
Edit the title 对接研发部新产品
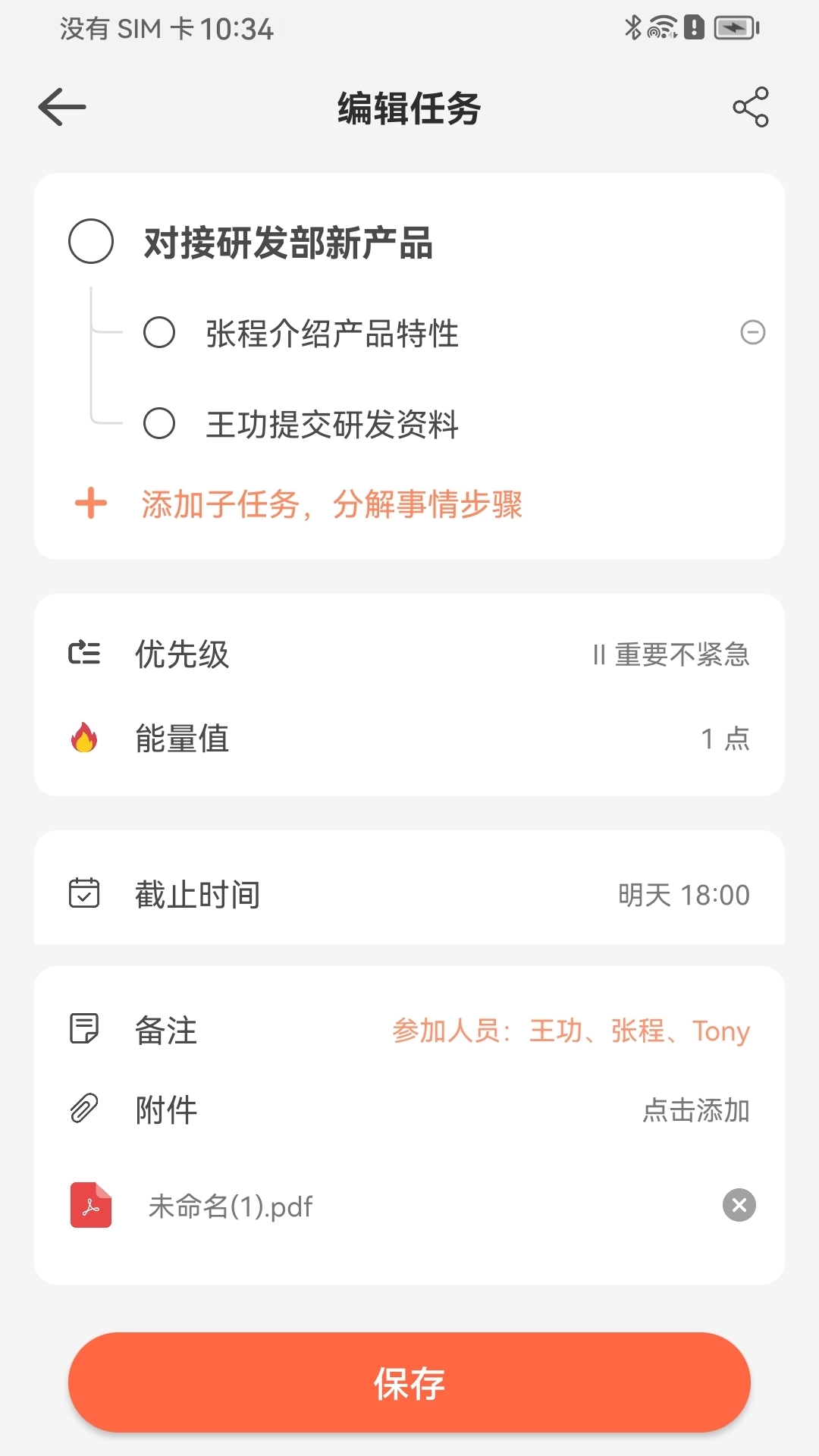[x=288, y=243]
